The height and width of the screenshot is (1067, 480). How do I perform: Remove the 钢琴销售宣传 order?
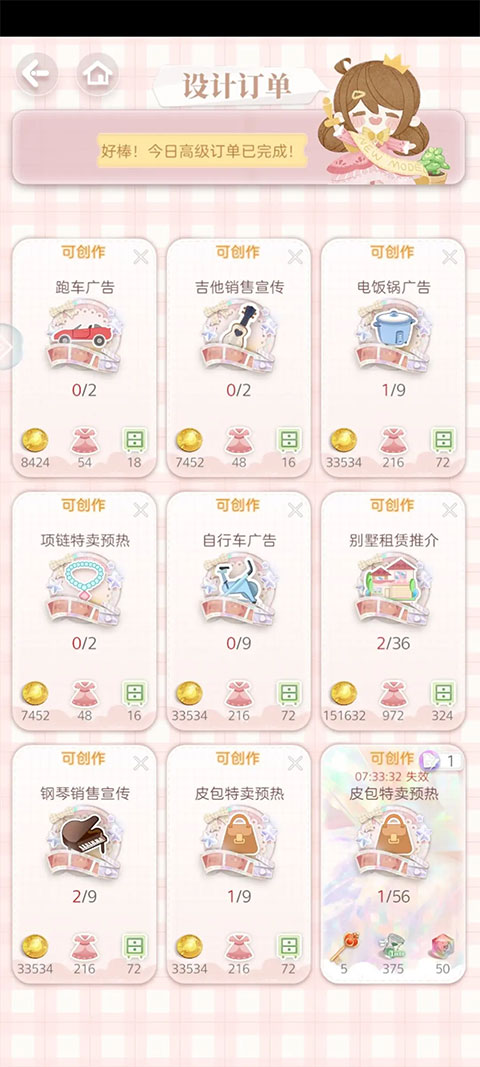(141, 763)
